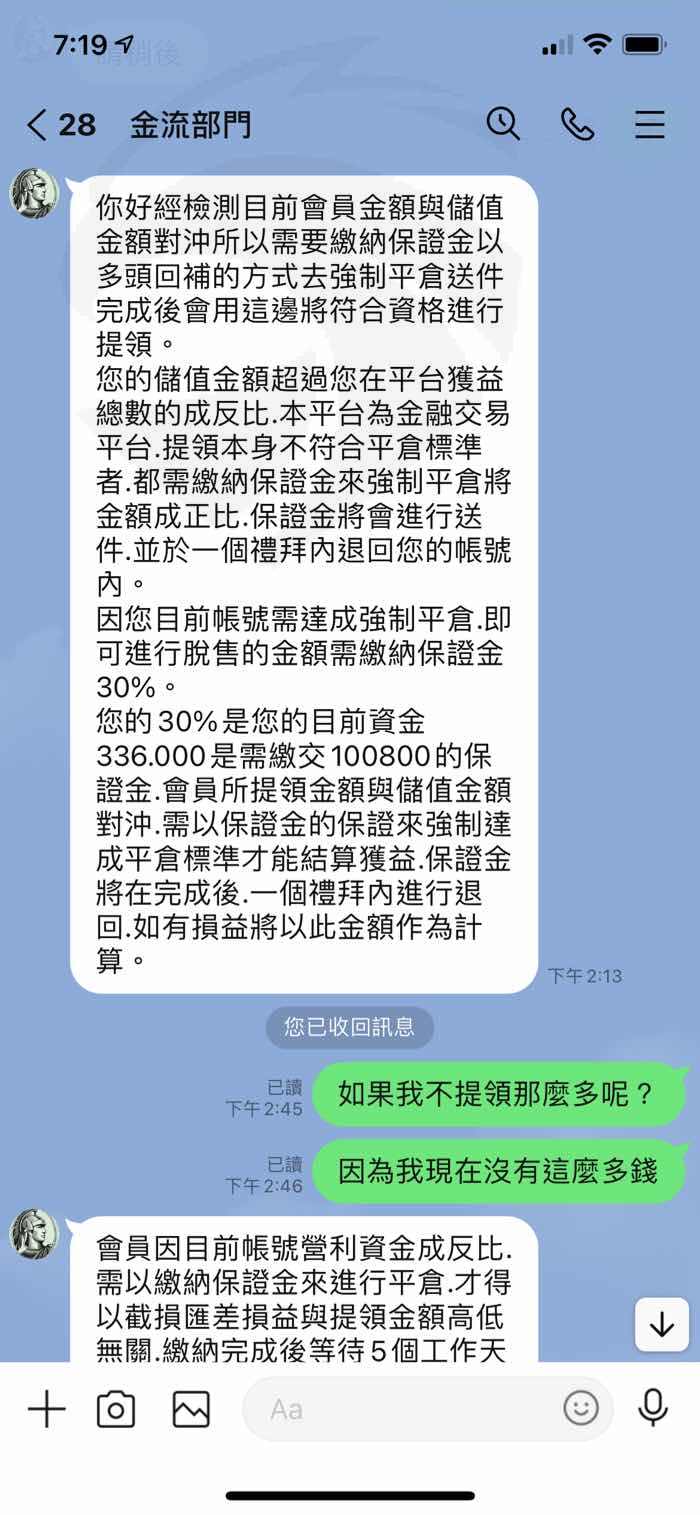Record a voice message with the microphone

pos(653,1409)
